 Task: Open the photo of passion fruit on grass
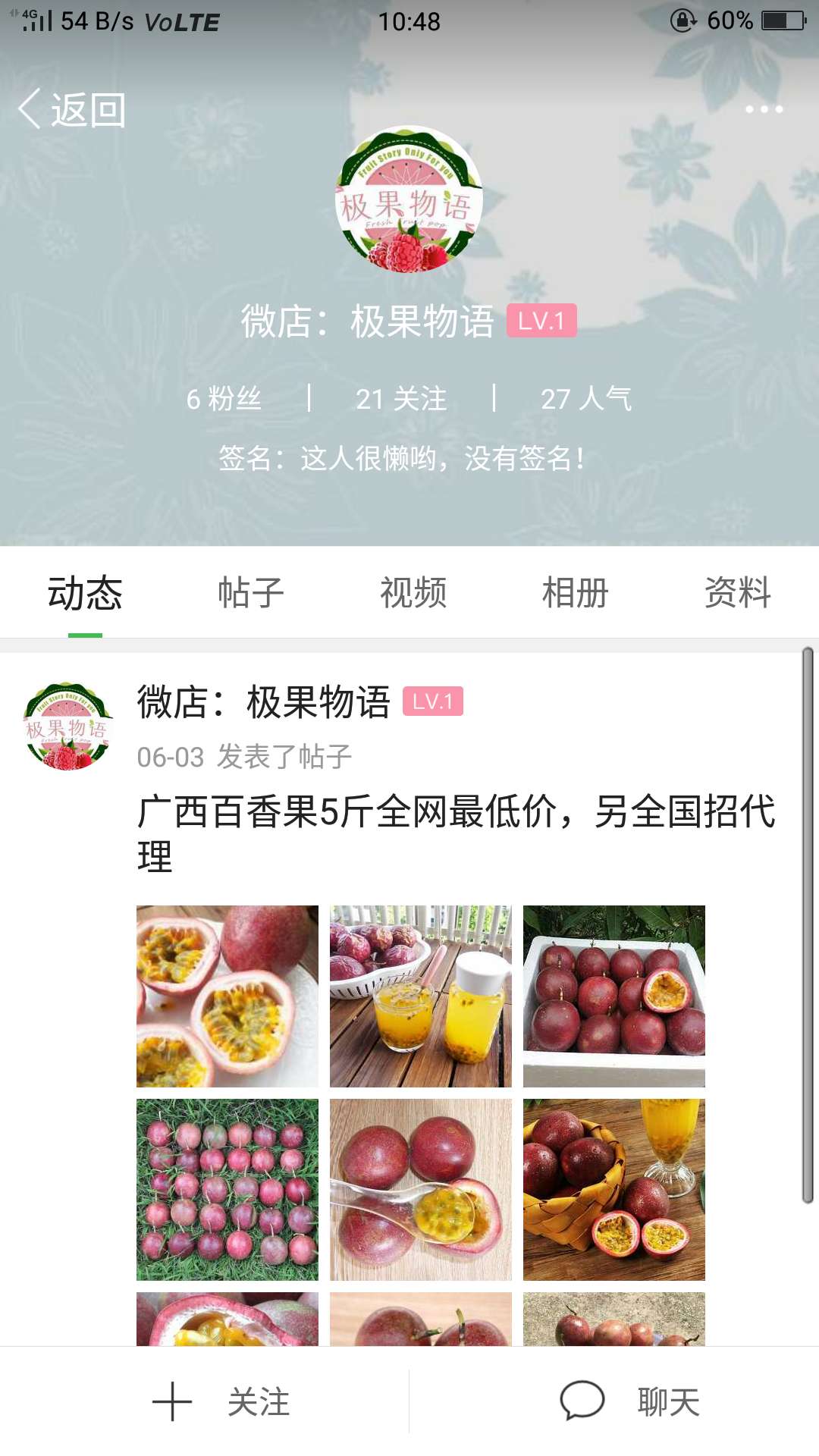[x=227, y=1190]
